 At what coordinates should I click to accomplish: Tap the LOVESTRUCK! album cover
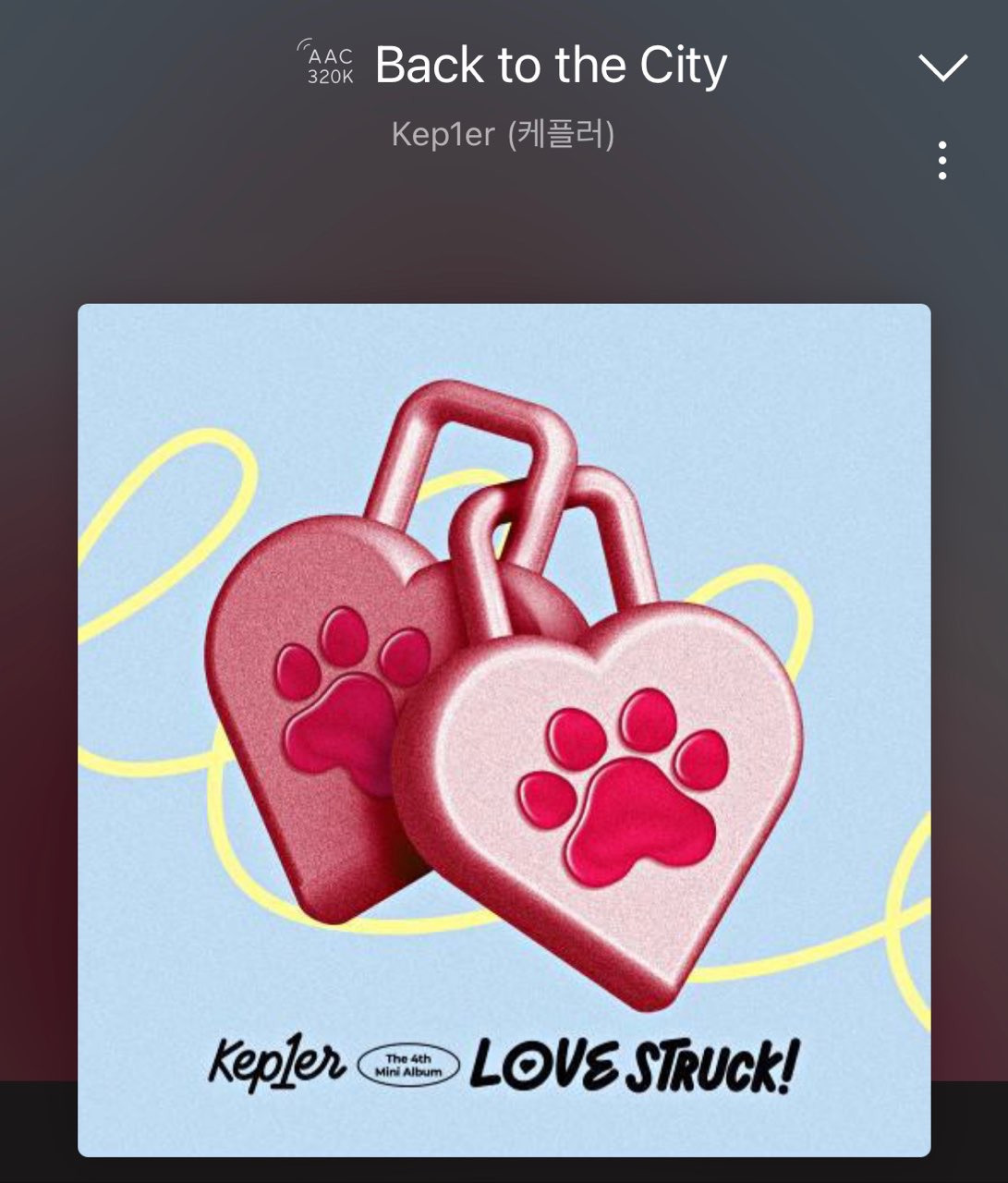coord(504,730)
